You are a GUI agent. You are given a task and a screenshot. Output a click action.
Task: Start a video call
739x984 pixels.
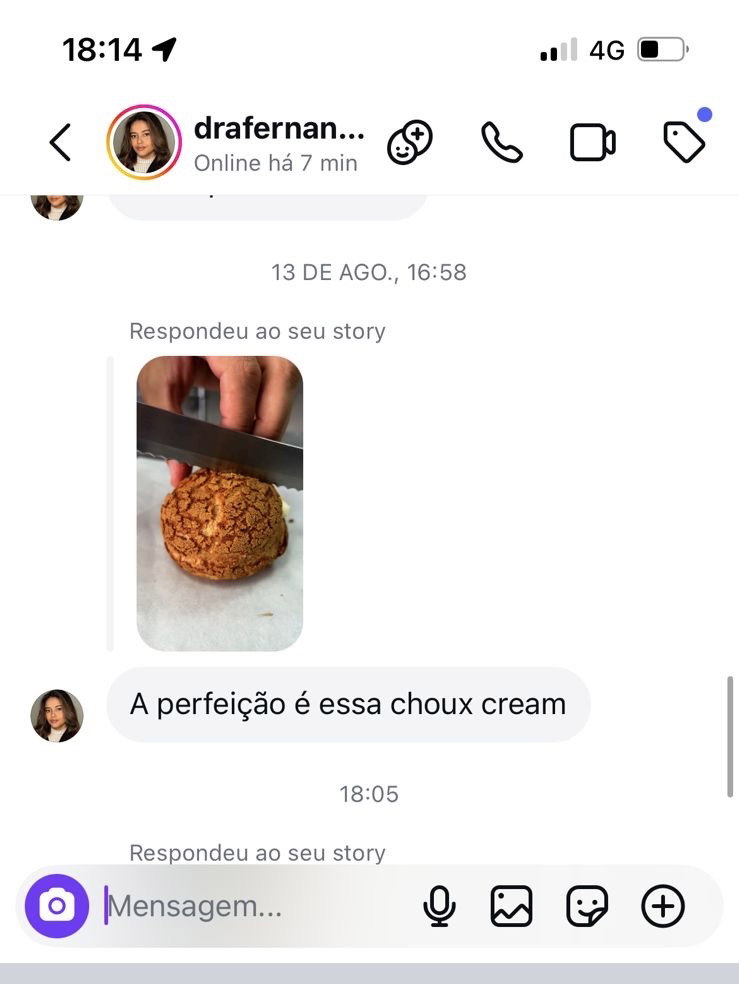point(592,143)
